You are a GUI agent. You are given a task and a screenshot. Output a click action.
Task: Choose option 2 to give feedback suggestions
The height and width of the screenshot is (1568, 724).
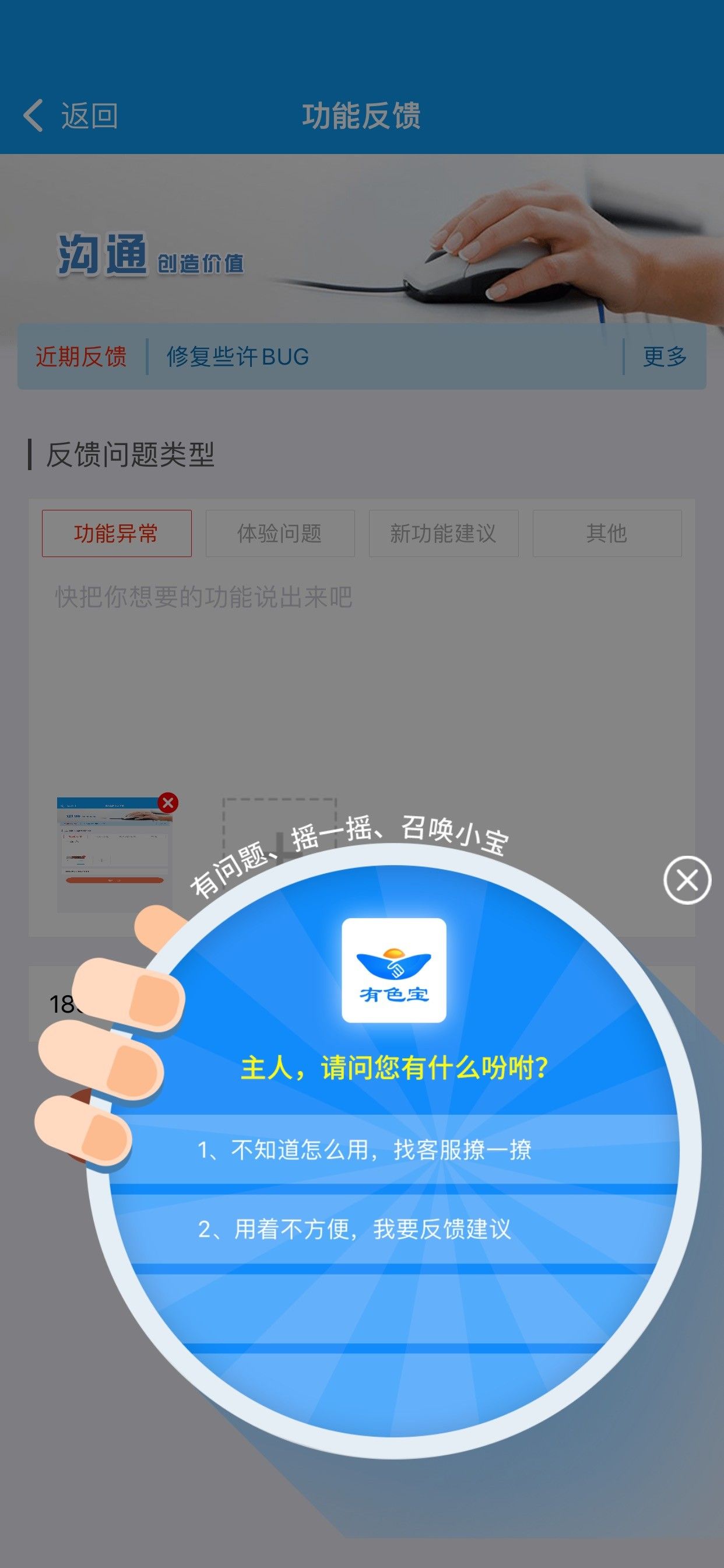(x=354, y=1229)
